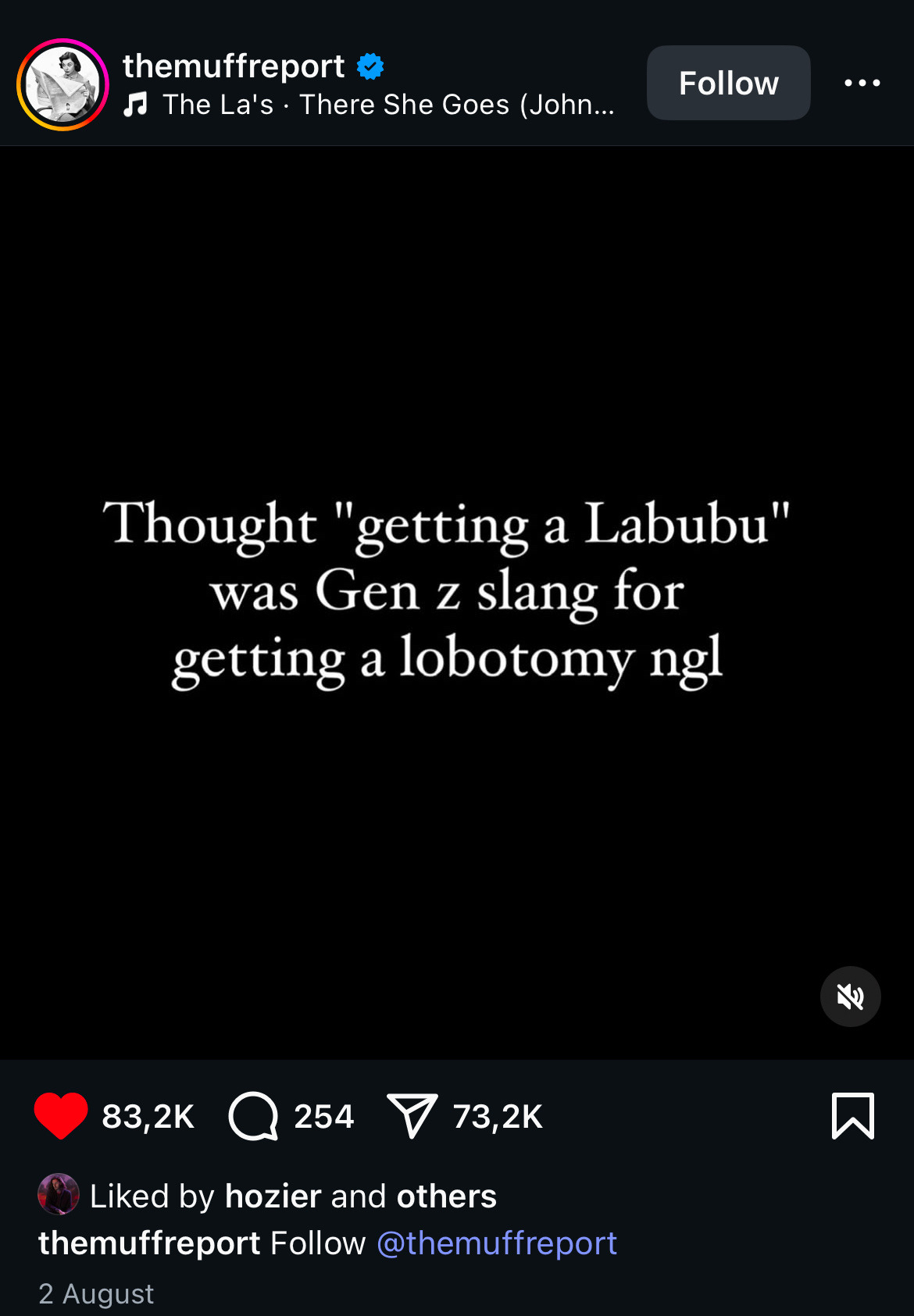Unmute the video sound
The height and width of the screenshot is (1316, 914).
(850, 997)
